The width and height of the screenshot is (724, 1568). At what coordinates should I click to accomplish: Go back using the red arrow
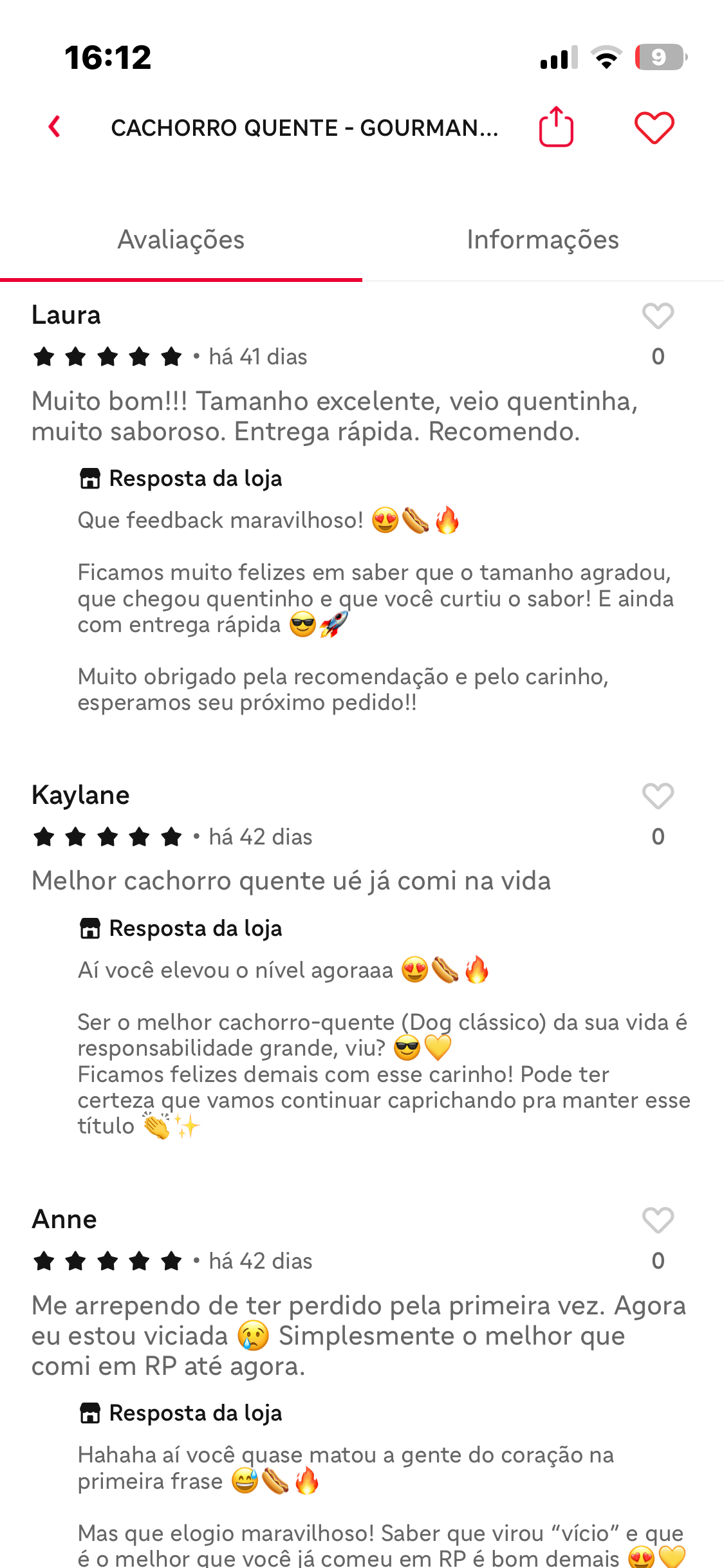point(55,127)
